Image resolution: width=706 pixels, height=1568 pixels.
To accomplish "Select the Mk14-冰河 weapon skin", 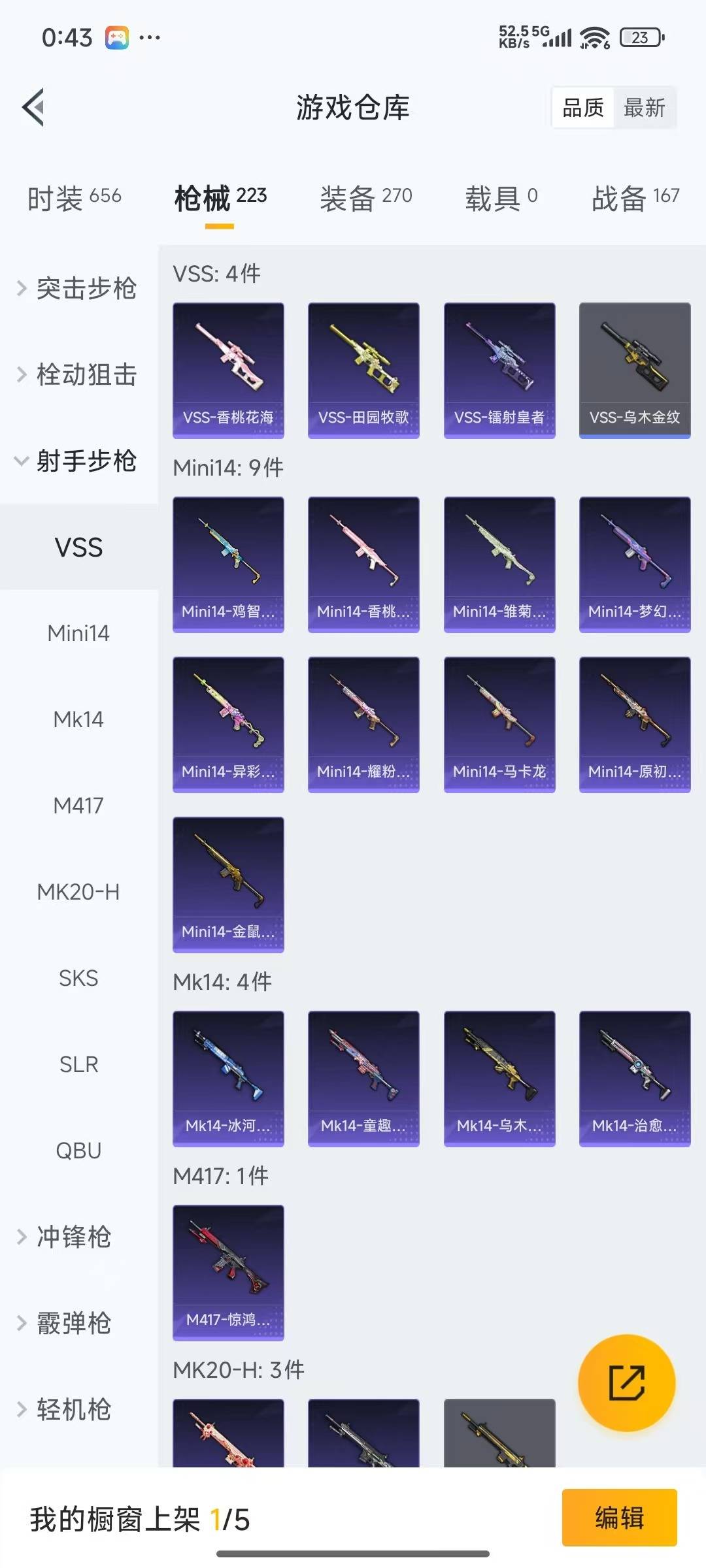I will (x=228, y=1078).
